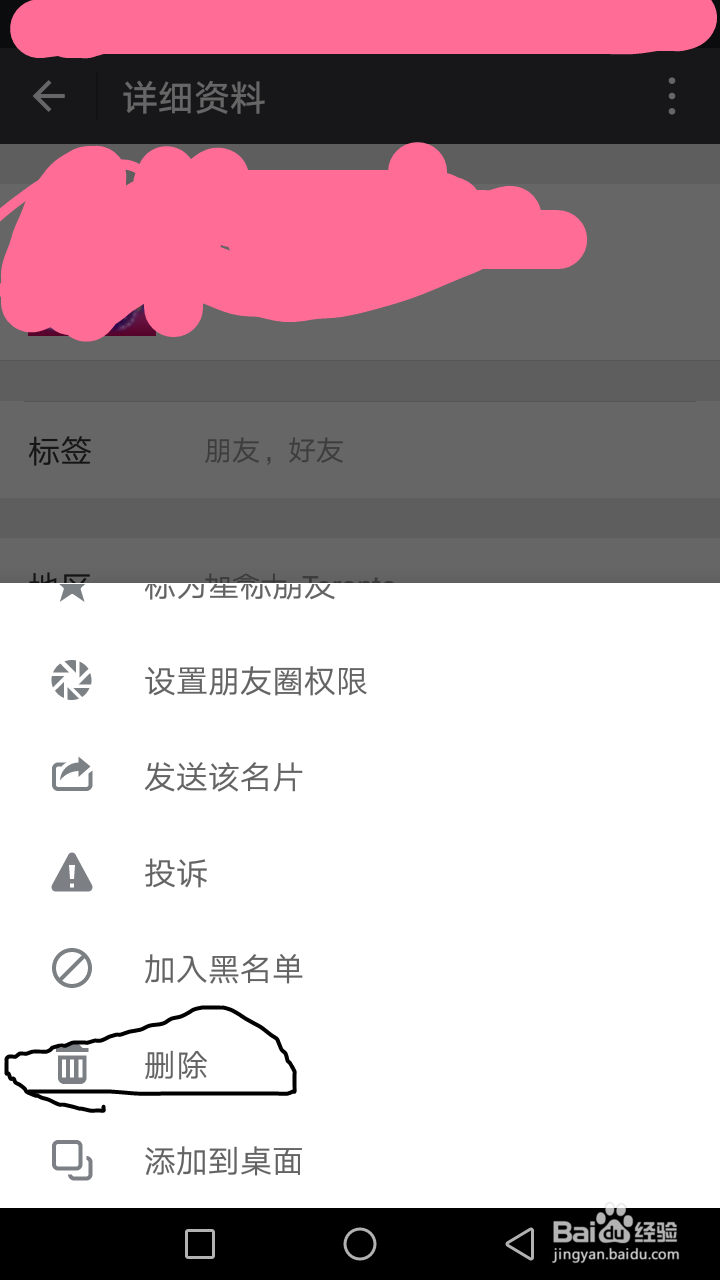Expand the 地区 region row
The width and height of the screenshot is (720, 1280).
pos(56,580)
